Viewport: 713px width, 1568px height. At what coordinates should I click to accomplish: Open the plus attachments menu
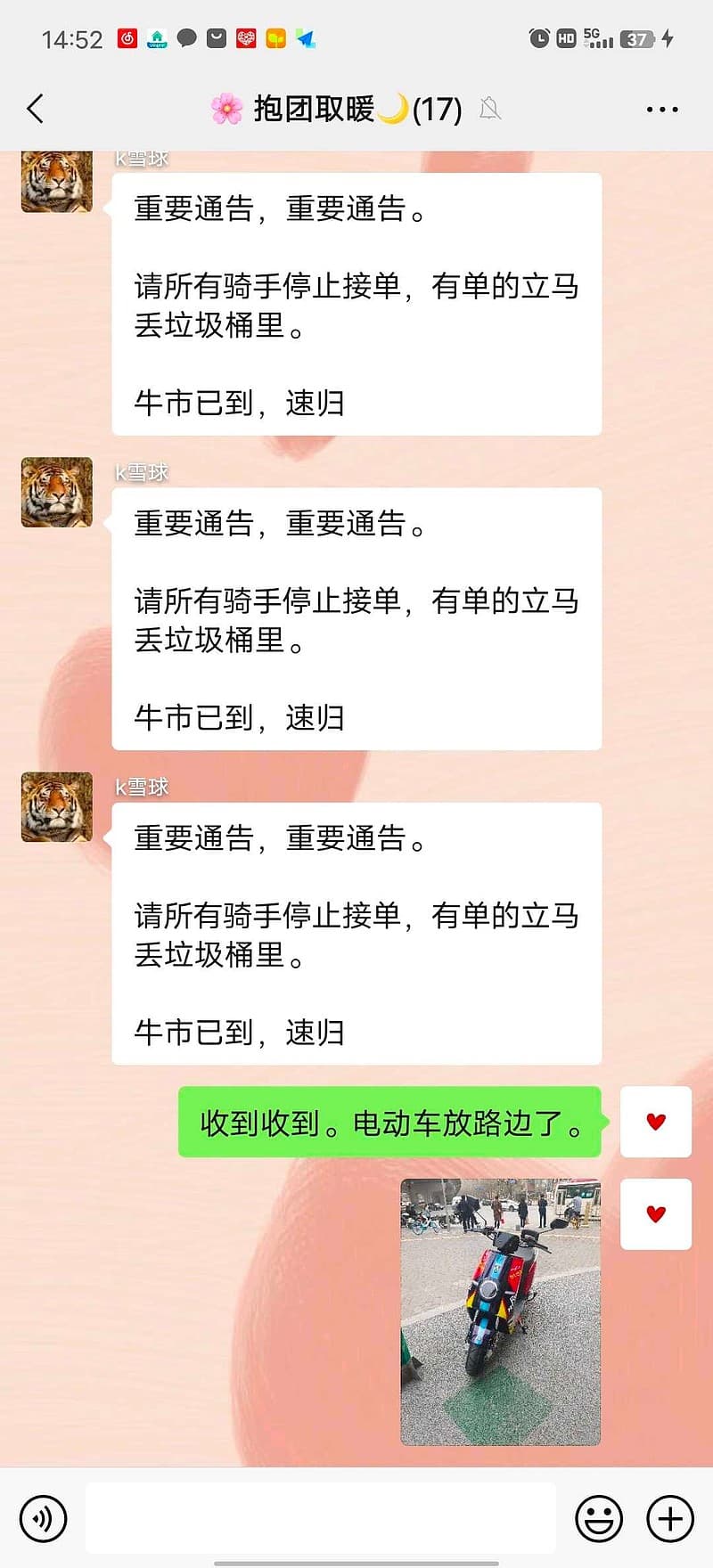point(670,1517)
